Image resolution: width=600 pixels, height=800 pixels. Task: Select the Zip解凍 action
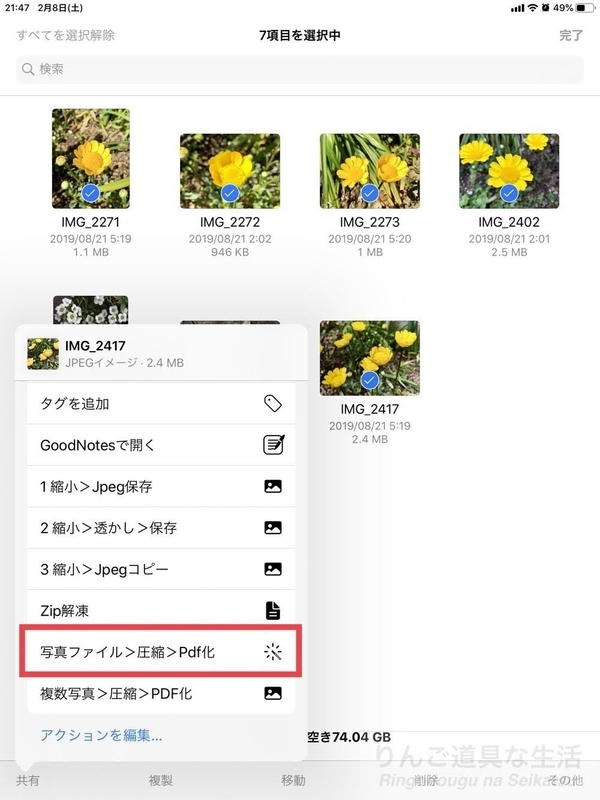pos(161,610)
